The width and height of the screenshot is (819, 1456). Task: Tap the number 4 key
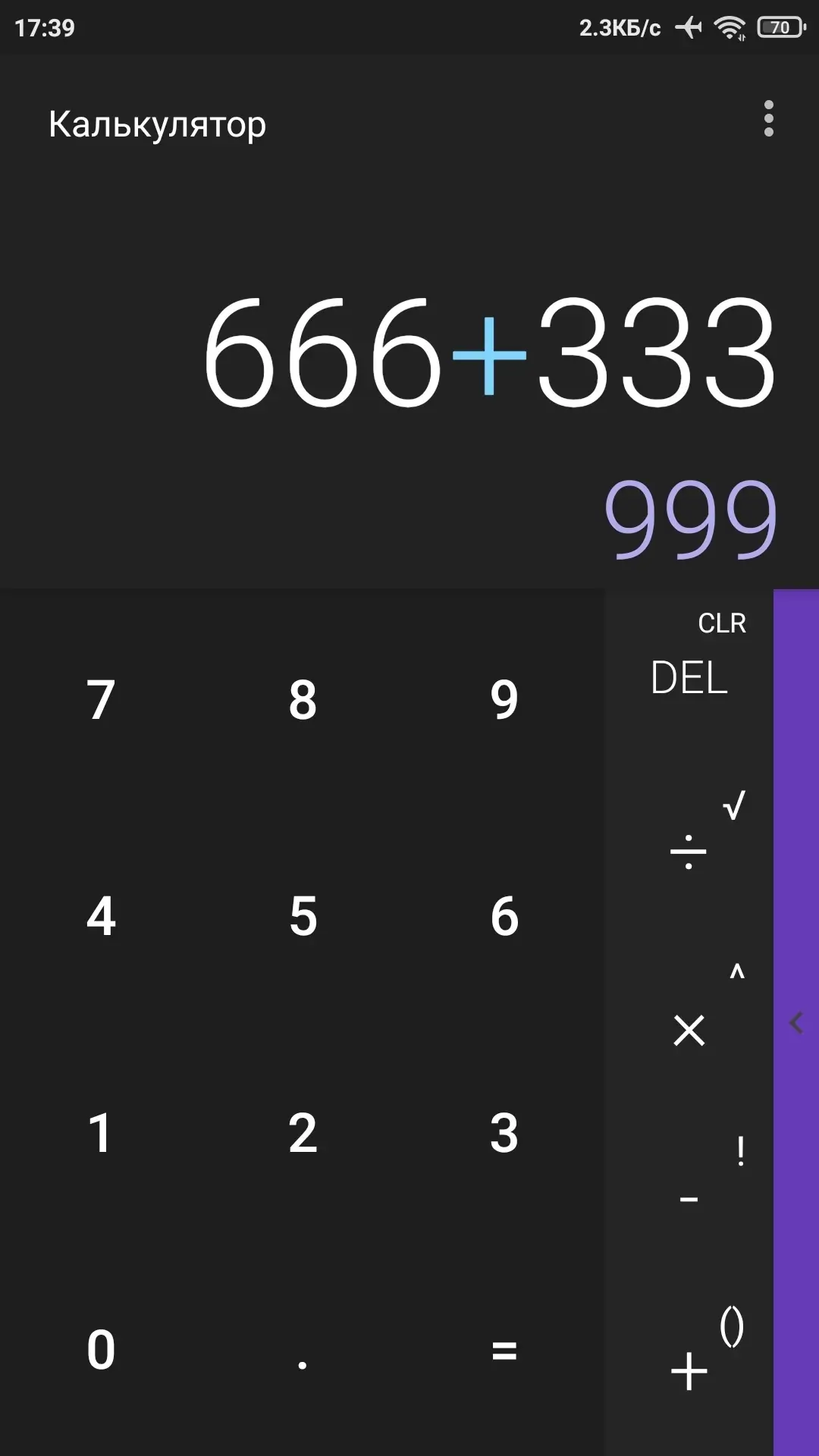click(x=101, y=916)
